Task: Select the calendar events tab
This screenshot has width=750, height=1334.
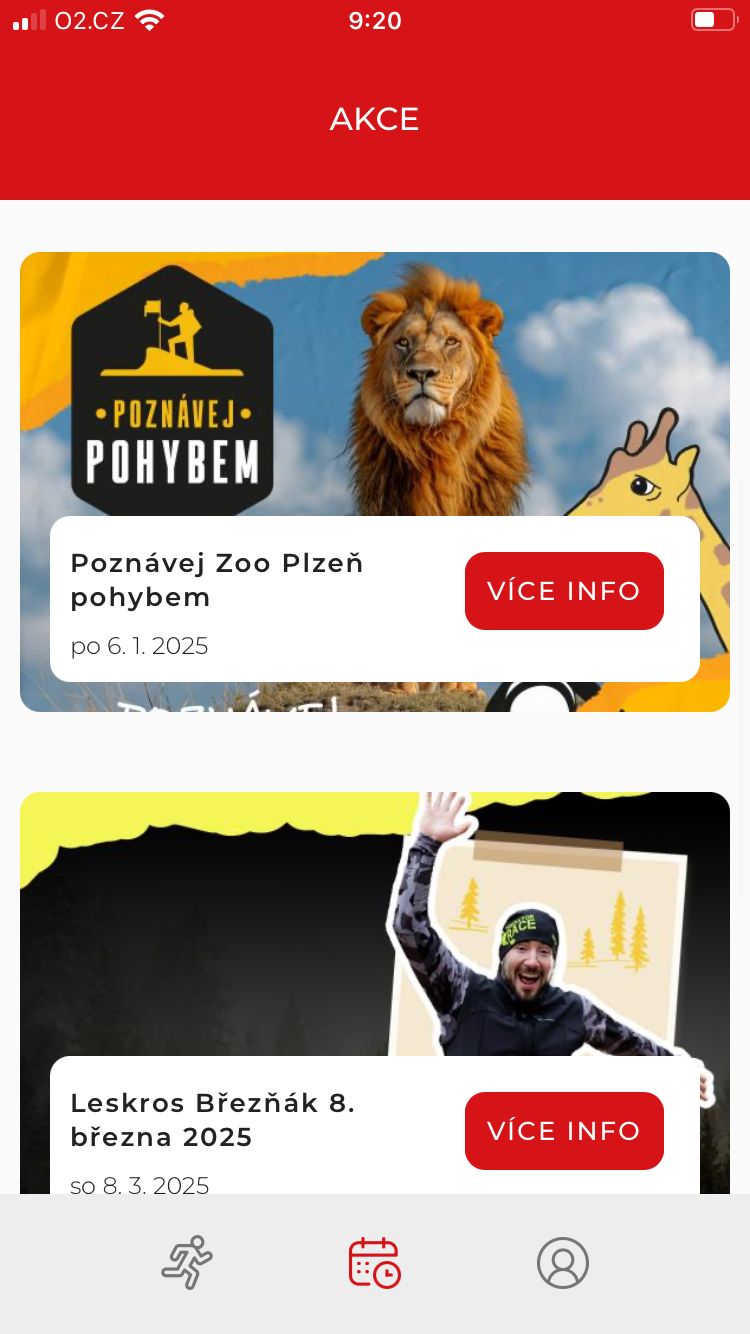Action: [x=375, y=1262]
